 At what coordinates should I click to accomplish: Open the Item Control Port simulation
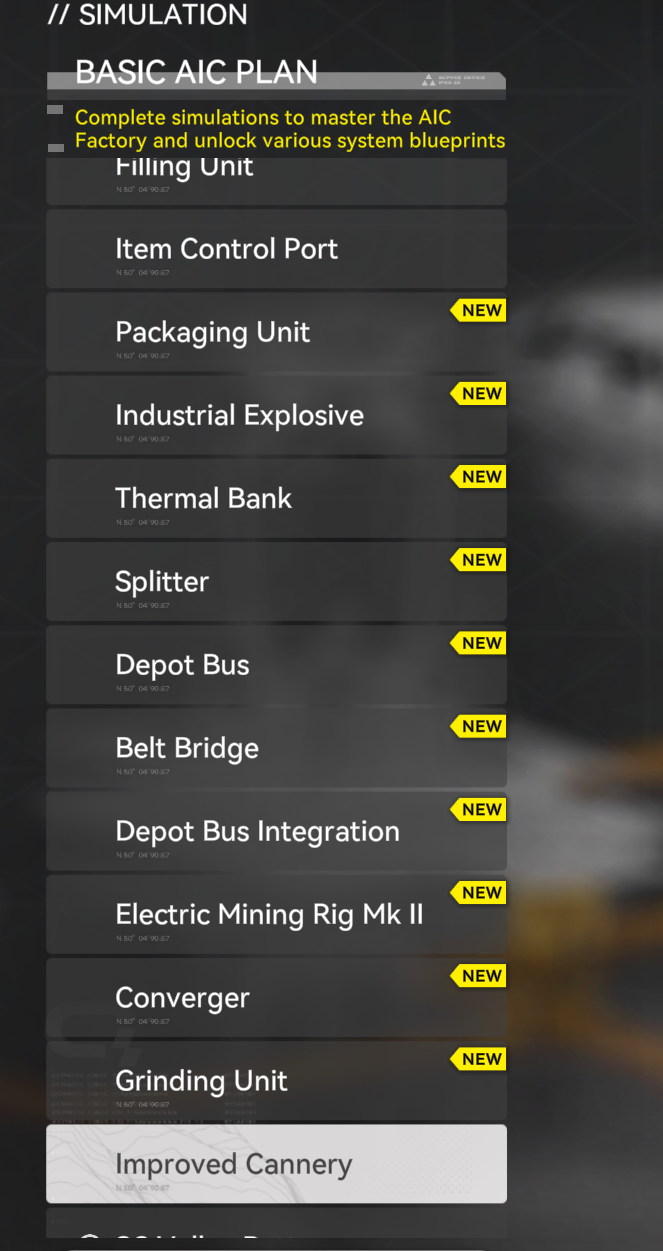click(x=276, y=249)
